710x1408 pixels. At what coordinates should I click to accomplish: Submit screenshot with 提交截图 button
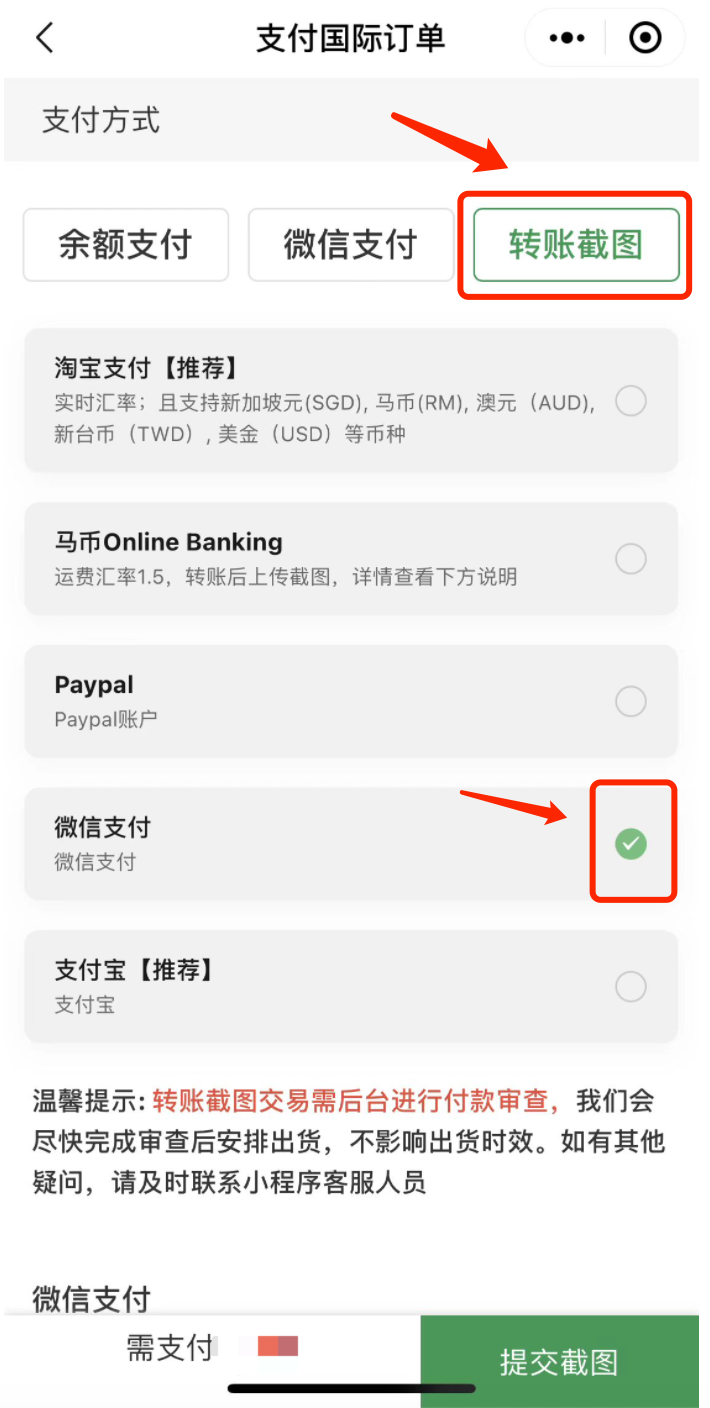(x=559, y=1361)
